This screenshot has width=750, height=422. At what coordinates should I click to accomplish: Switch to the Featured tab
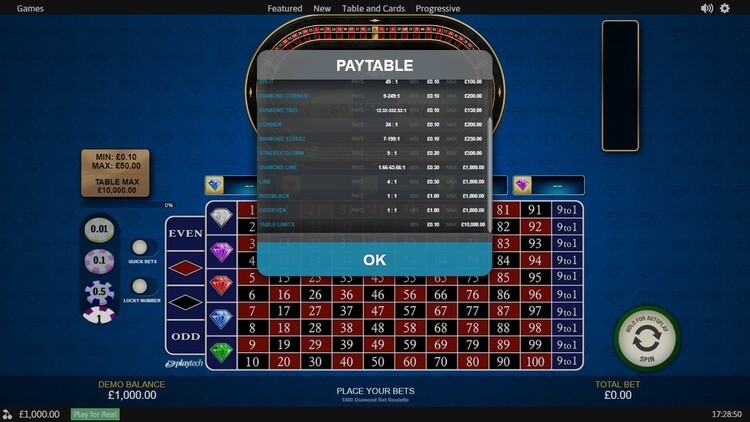click(x=285, y=8)
